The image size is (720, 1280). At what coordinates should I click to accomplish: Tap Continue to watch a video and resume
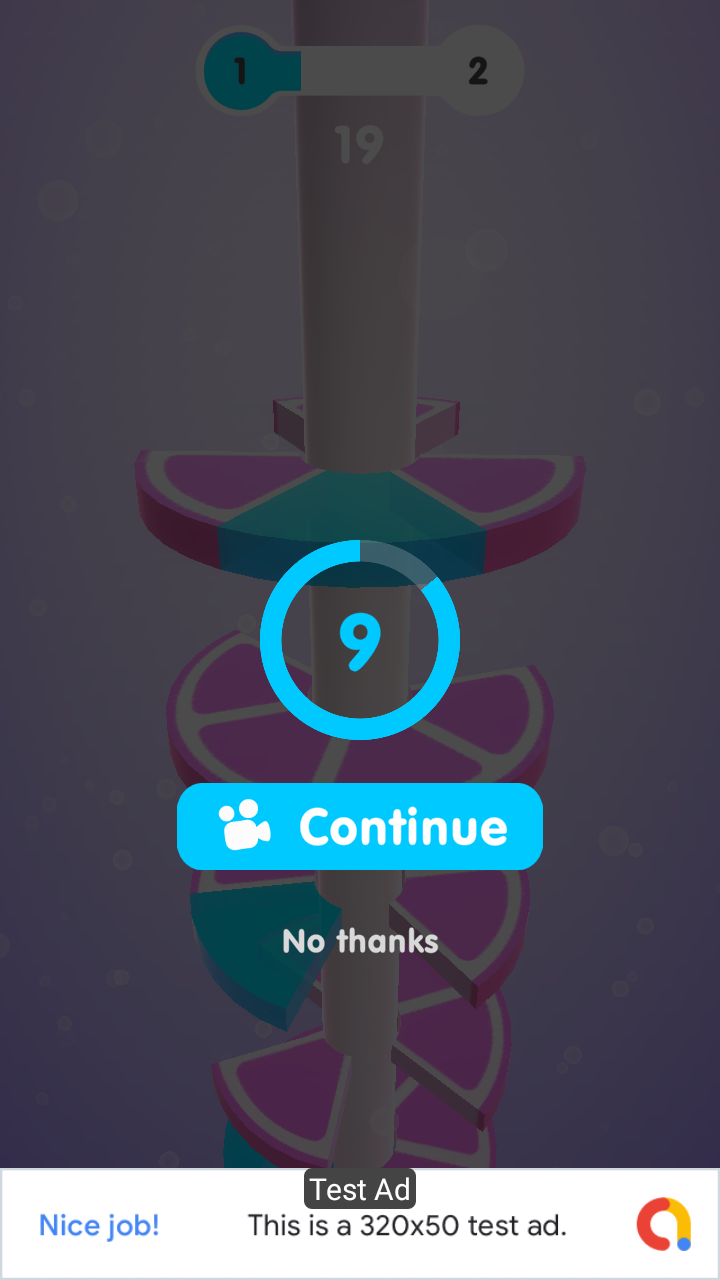point(360,826)
